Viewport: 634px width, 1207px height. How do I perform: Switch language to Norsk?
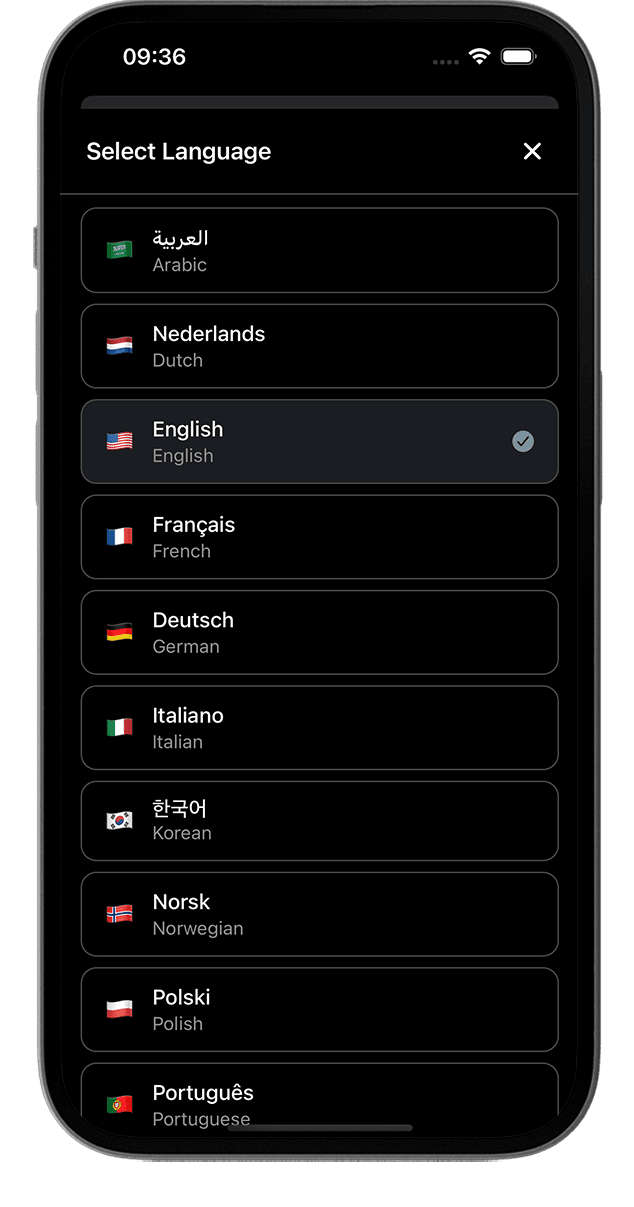[x=319, y=914]
